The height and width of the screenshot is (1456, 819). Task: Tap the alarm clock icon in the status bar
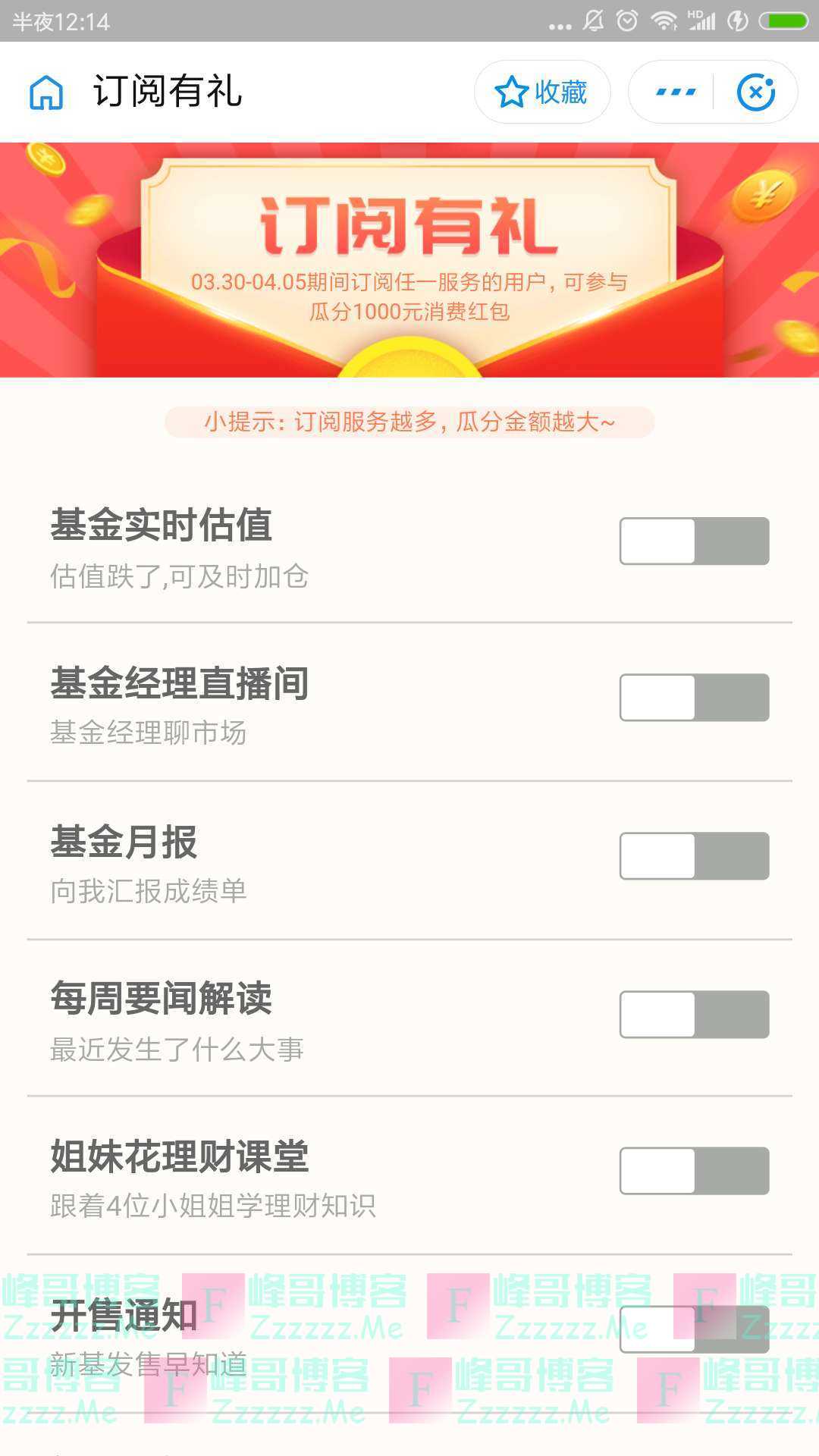[627, 19]
